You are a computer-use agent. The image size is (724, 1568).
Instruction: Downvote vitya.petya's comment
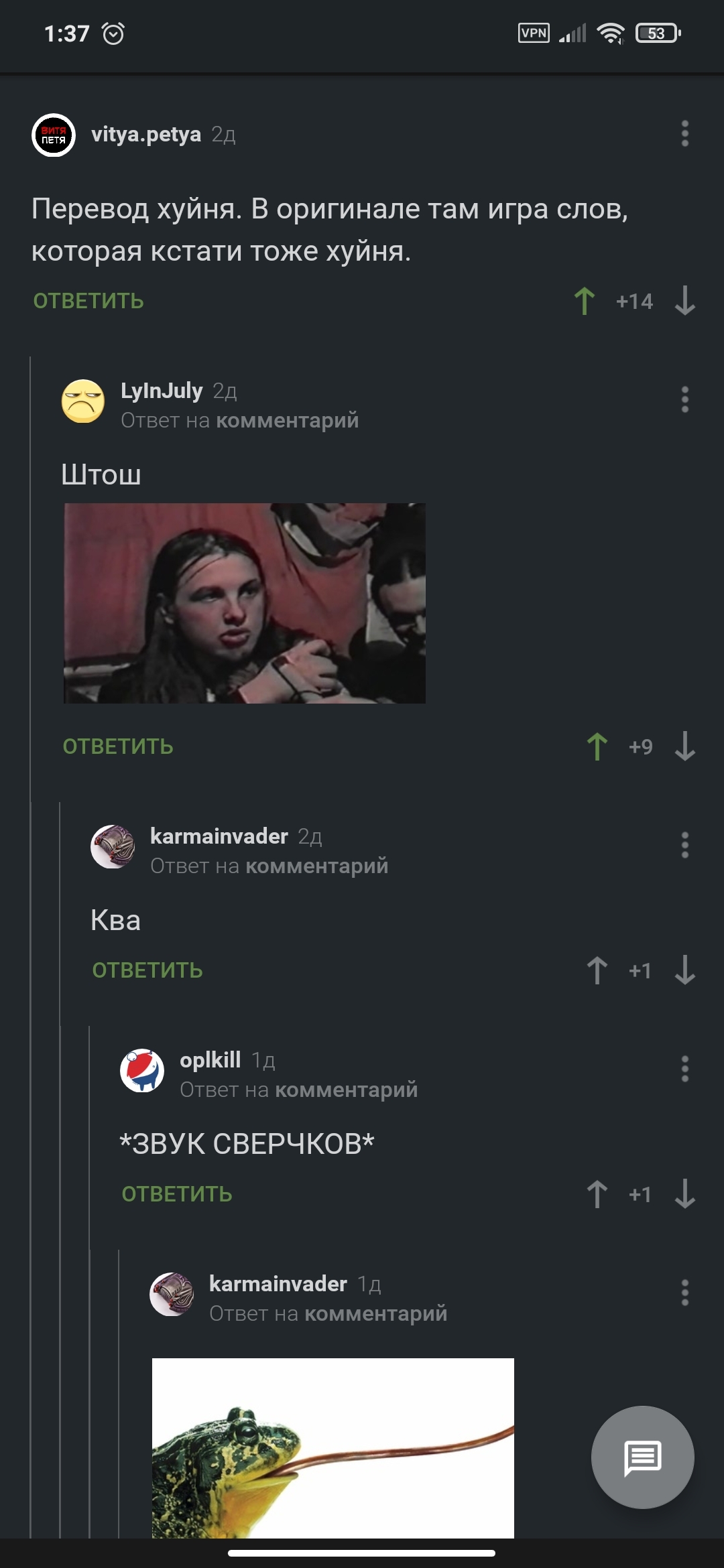684,301
